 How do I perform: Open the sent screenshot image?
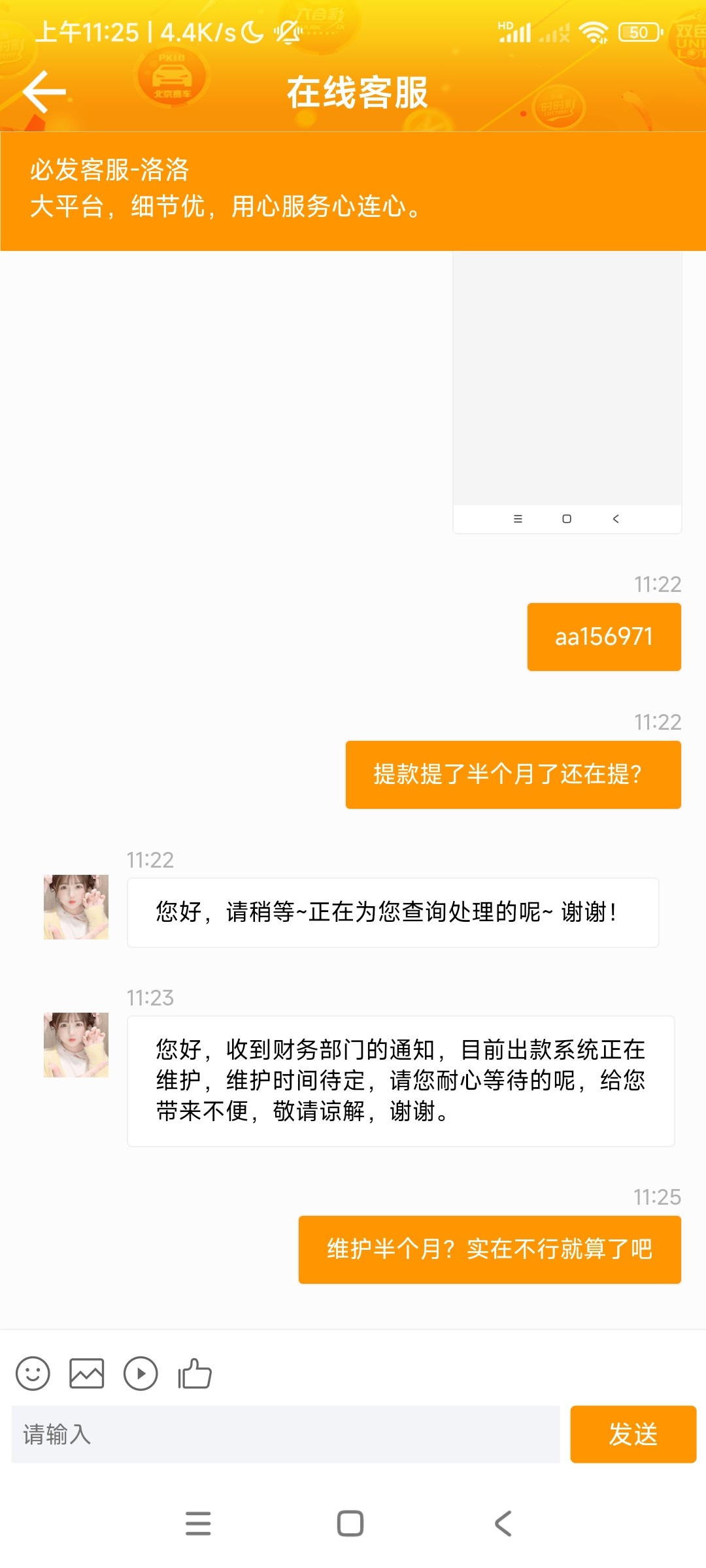click(x=567, y=392)
